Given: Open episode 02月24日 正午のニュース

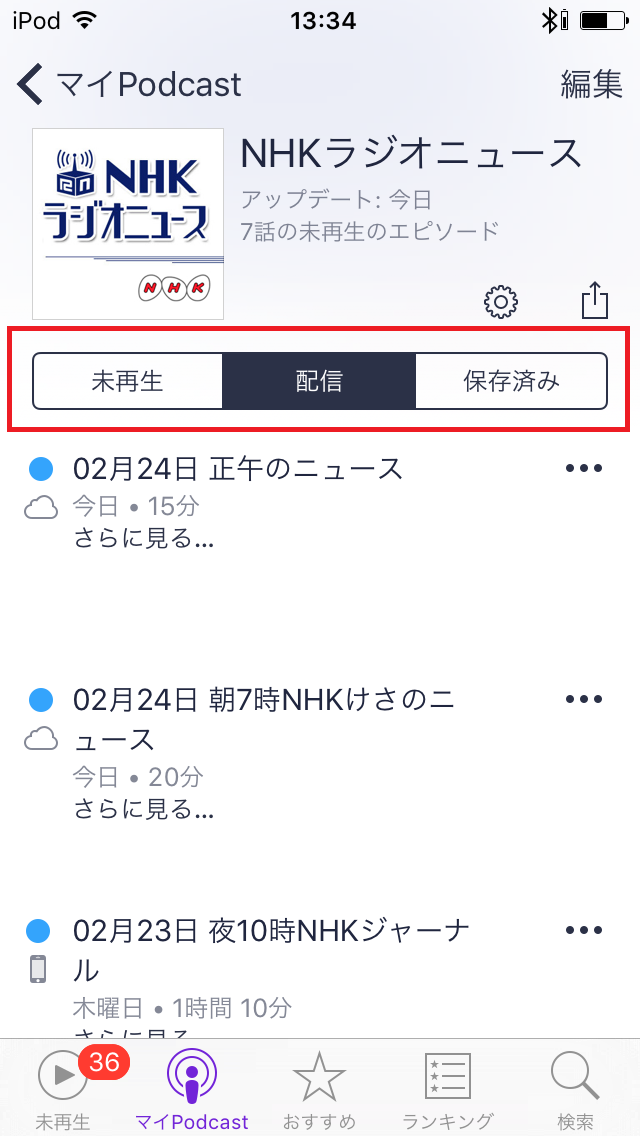Looking at the screenshot, I should click(x=238, y=469).
